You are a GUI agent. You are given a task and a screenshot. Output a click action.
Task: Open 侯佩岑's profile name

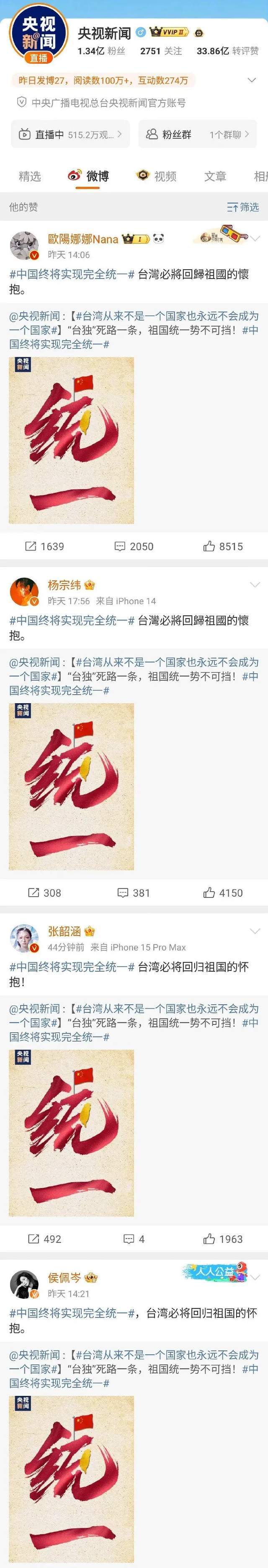(x=64, y=1278)
